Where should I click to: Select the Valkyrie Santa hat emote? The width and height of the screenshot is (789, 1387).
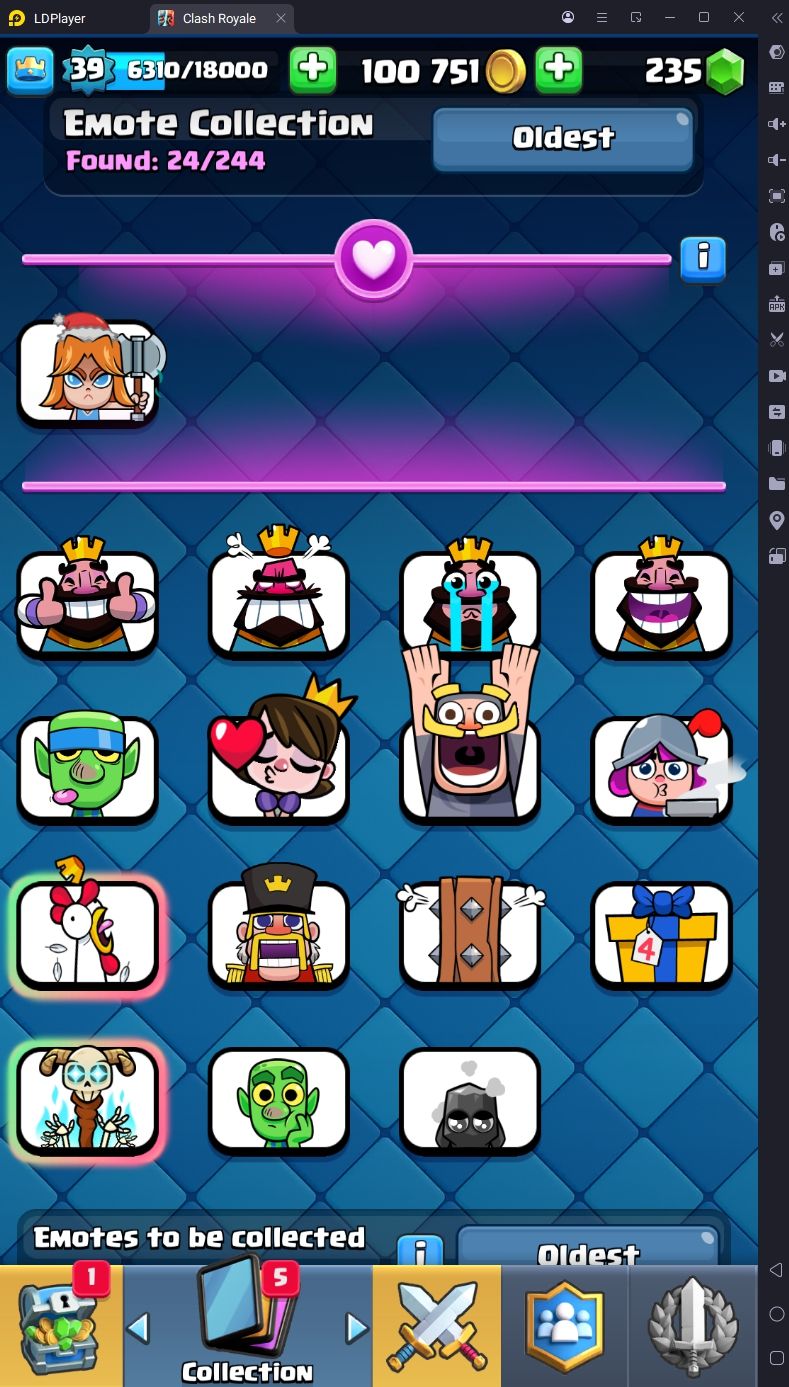click(88, 373)
